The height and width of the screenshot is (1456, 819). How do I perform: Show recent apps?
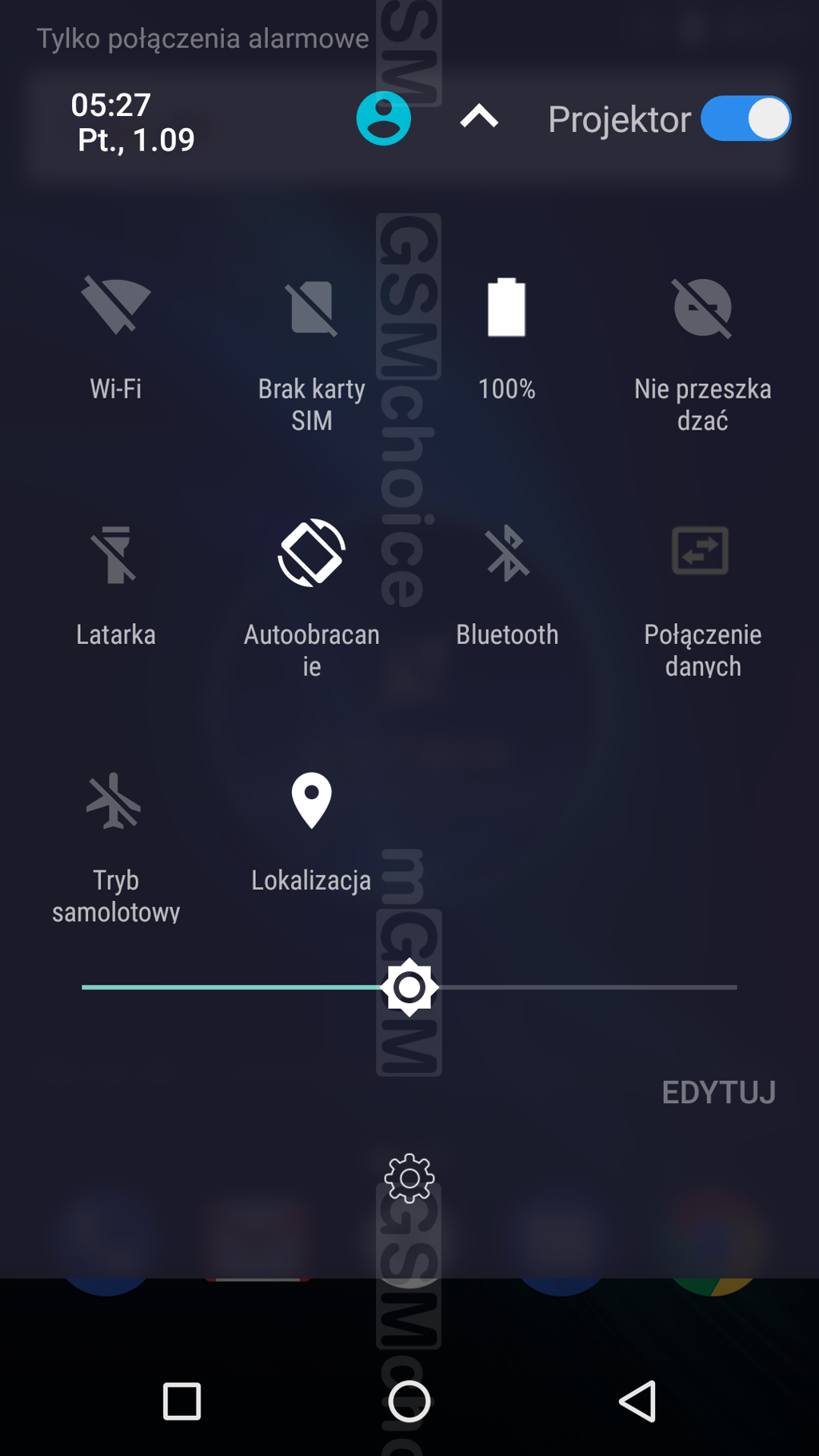point(182,1401)
